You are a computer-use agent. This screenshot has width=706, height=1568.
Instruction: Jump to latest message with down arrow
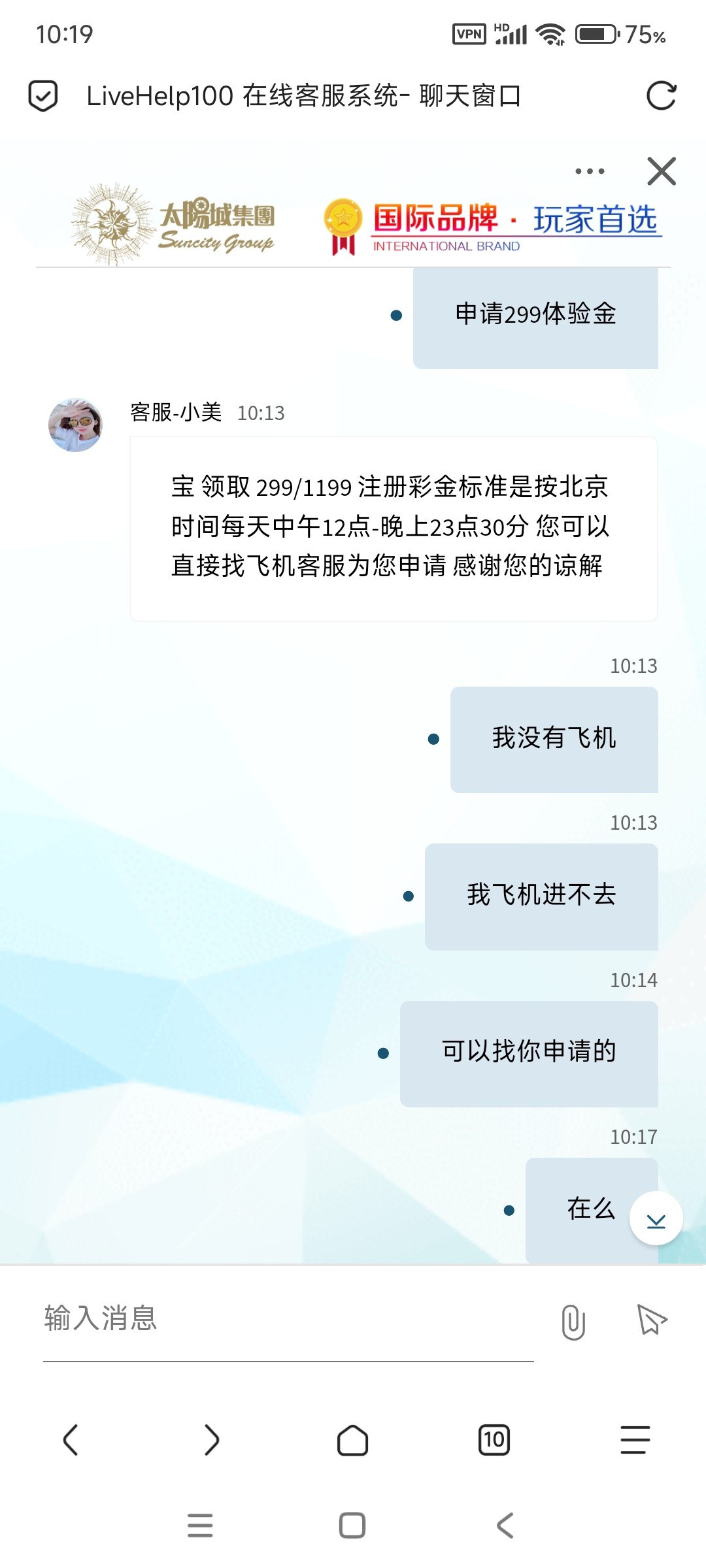[x=656, y=1218]
